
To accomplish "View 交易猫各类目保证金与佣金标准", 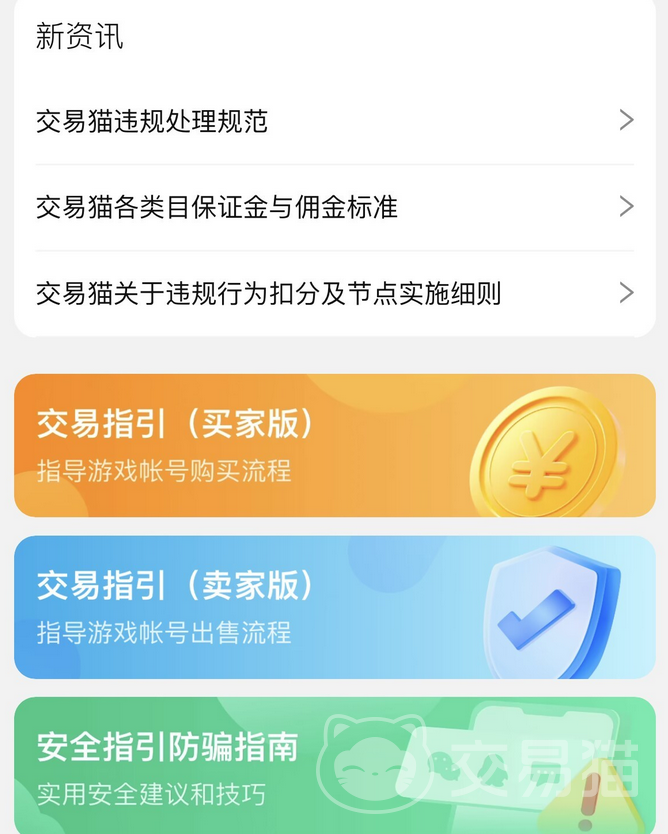I will 334,208.
